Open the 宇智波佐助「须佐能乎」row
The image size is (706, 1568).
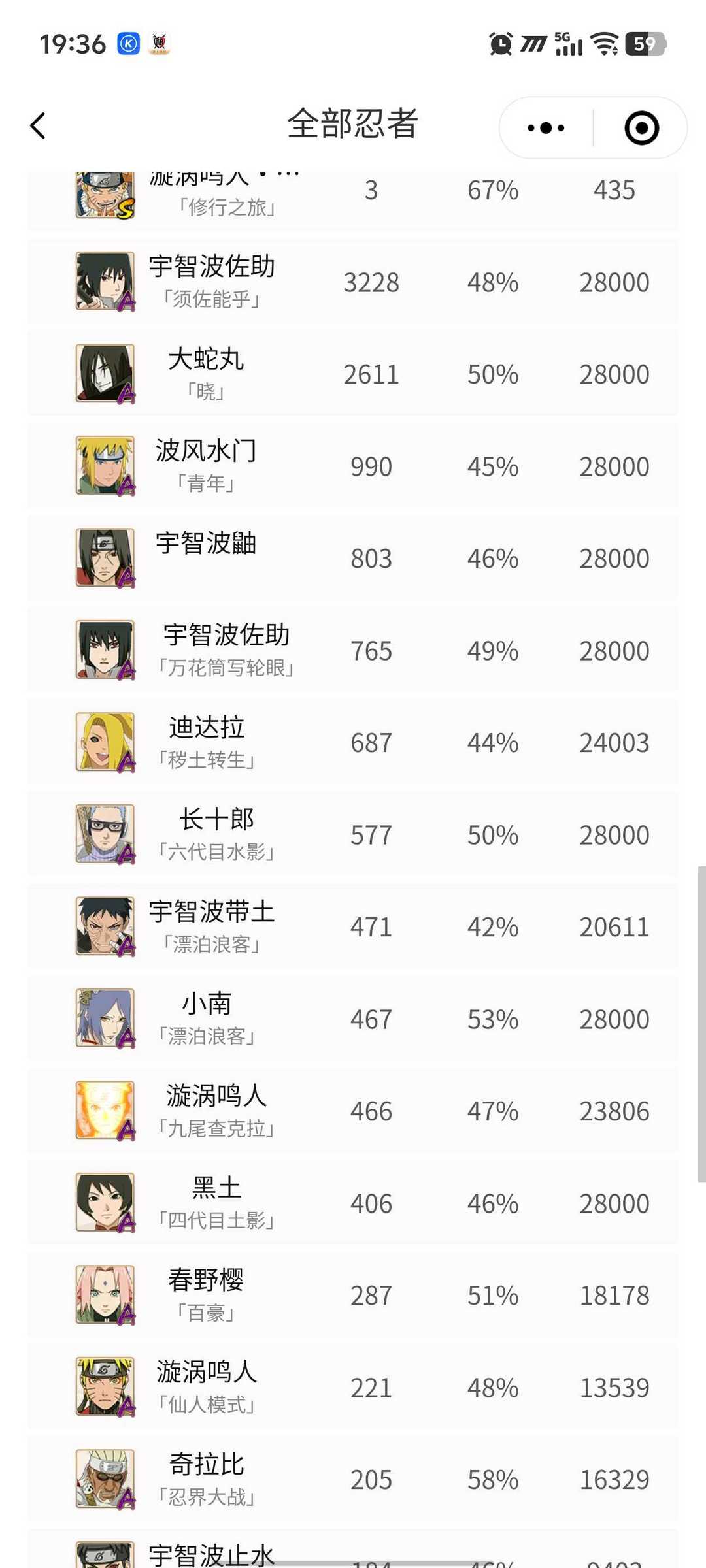(x=353, y=282)
